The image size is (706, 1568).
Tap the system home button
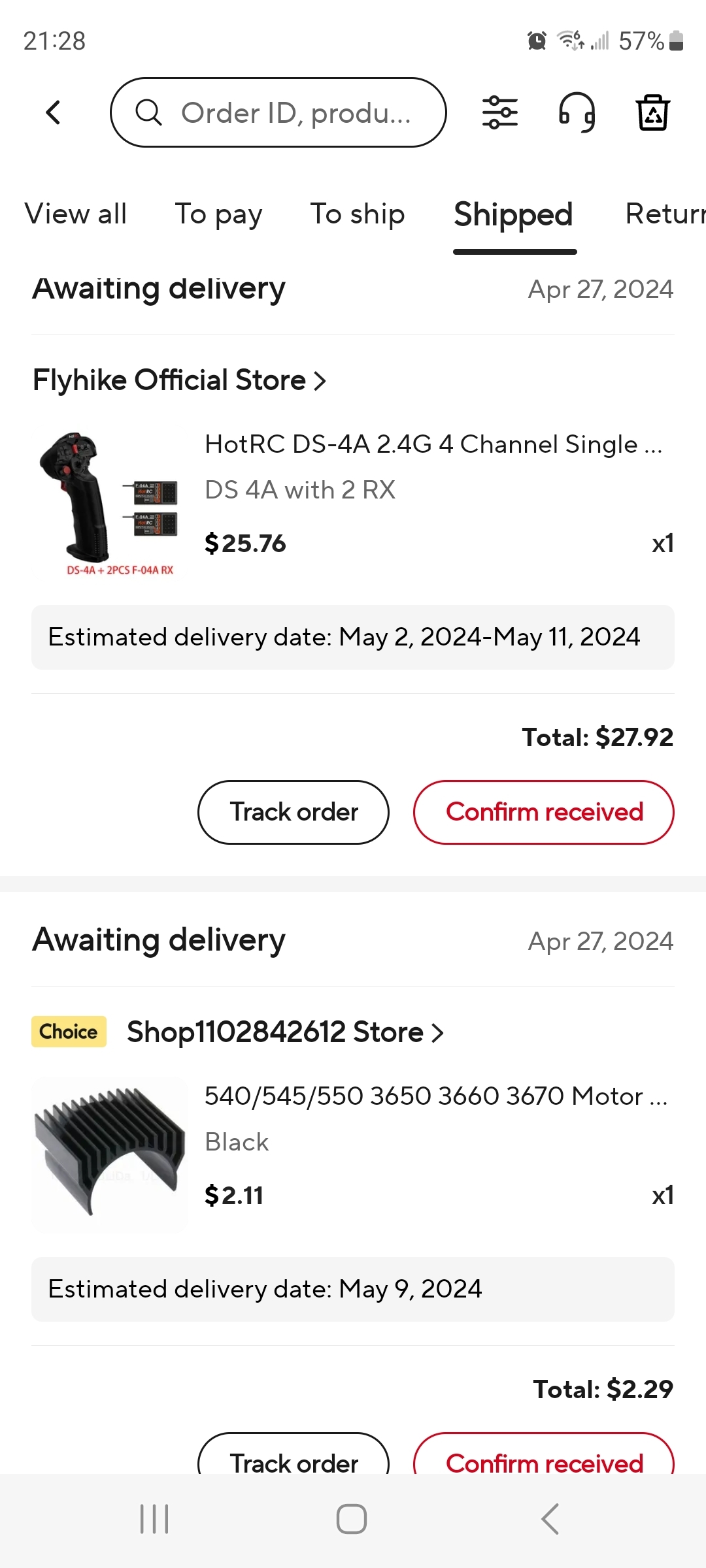(352, 1519)
